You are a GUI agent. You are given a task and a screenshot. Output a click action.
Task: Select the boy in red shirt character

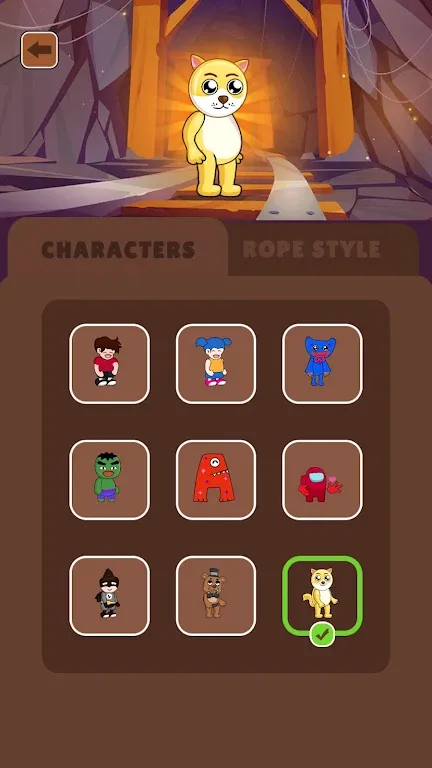109,364
